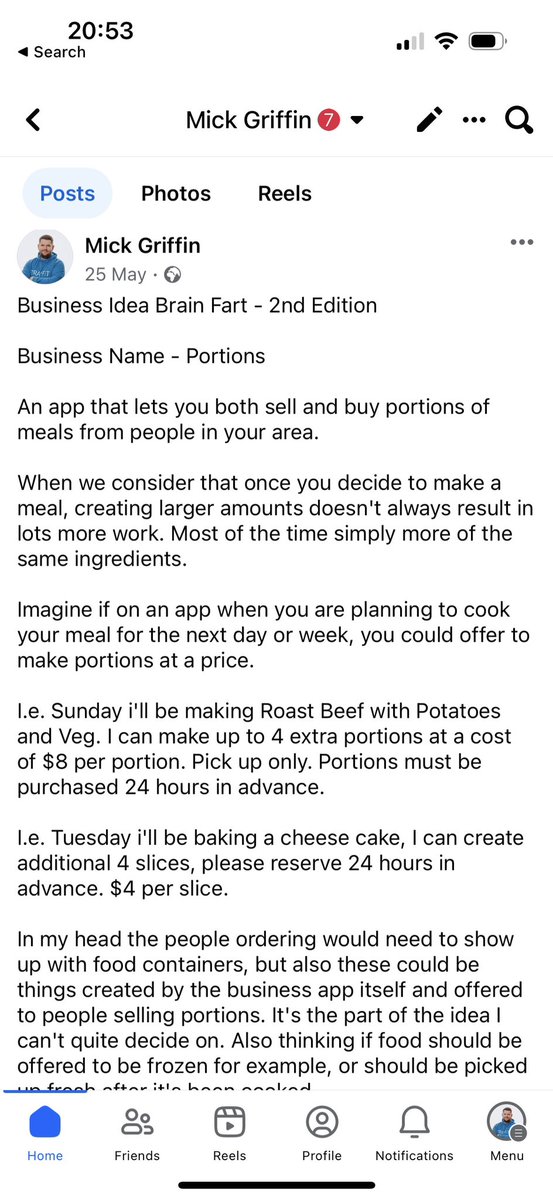Return to Search via the status-bar back link
The height and width of the screenshot is (1200, 553).
(52, 52)
